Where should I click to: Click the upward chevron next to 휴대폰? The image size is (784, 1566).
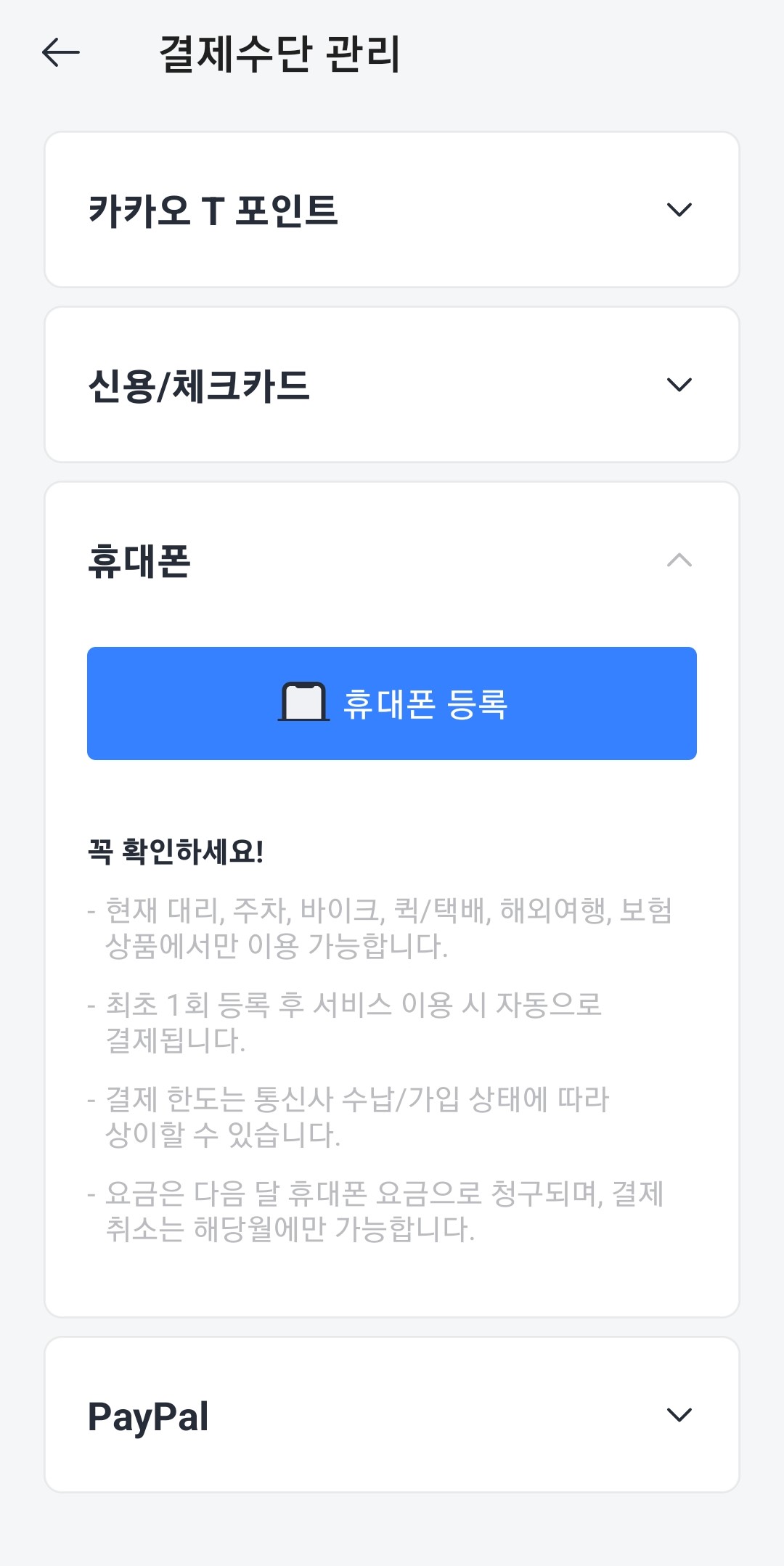(x=679, y=559)
